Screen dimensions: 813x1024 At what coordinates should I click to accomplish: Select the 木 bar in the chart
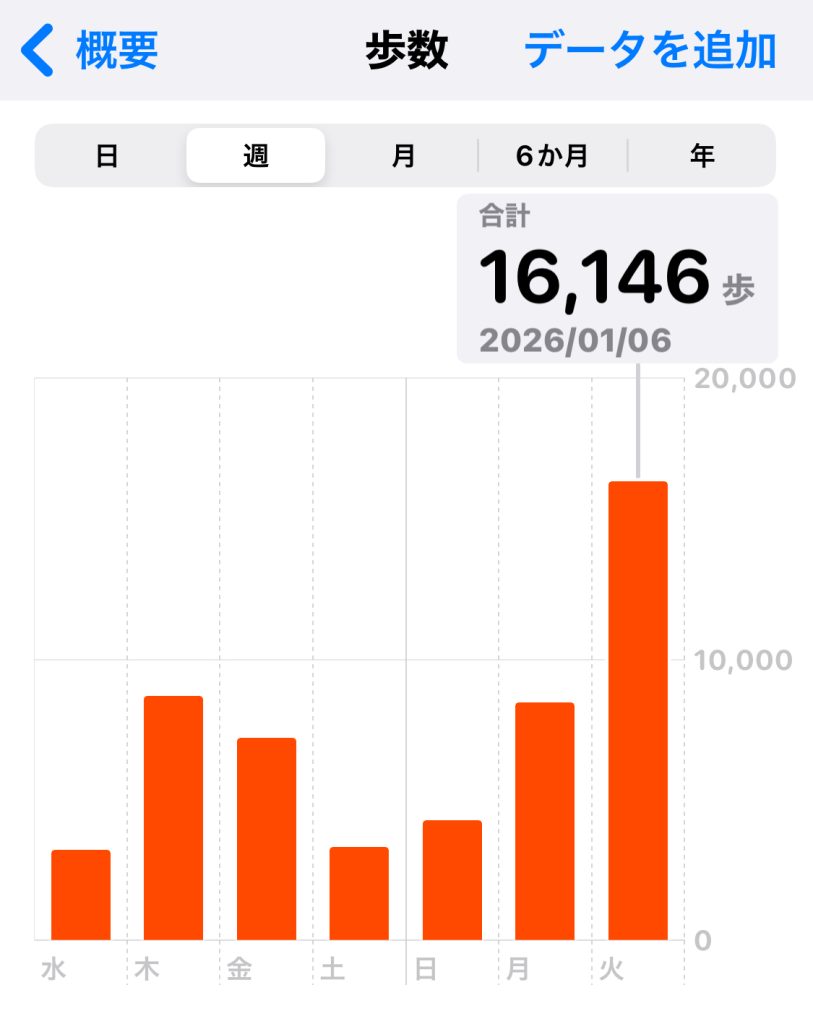(173, 818)
